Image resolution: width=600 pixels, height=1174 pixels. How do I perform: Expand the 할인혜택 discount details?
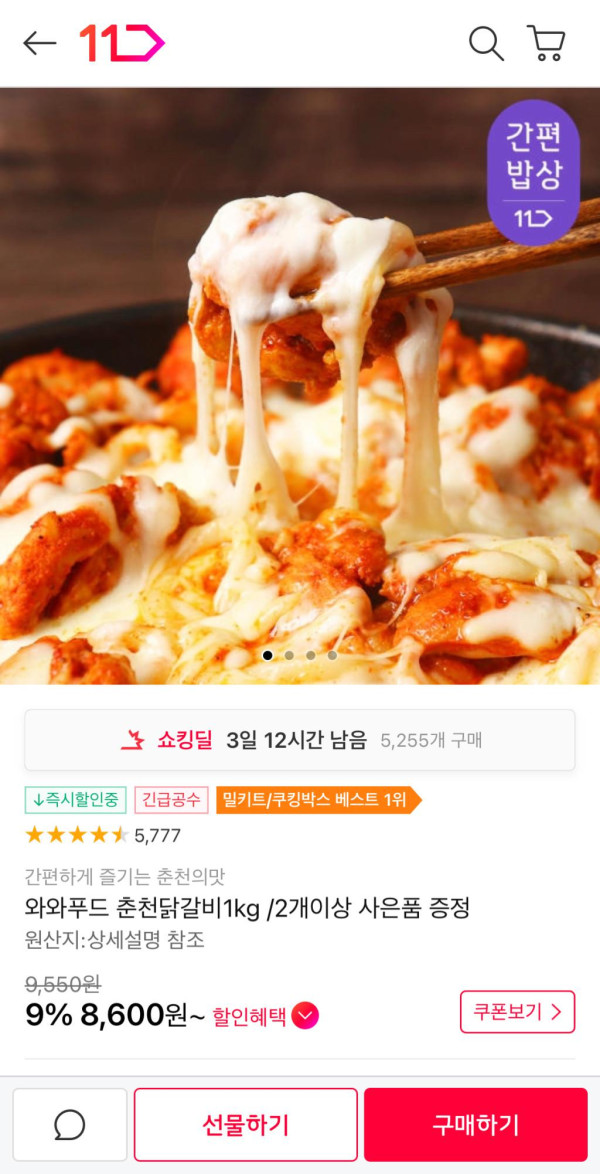coord(266,1016)
